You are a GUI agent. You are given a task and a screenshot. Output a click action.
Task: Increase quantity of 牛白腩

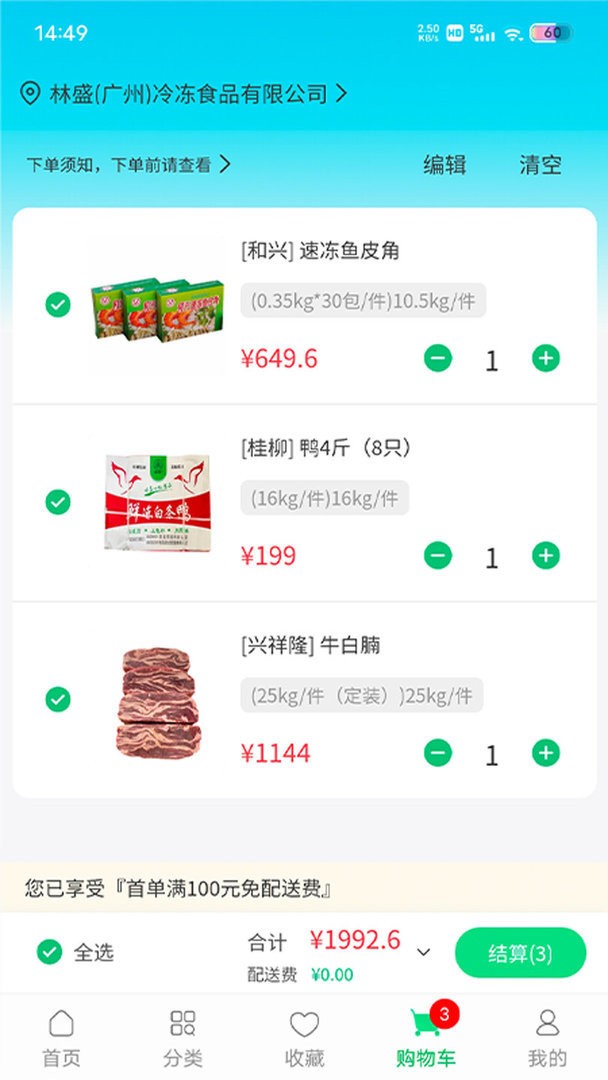(545, 753)
